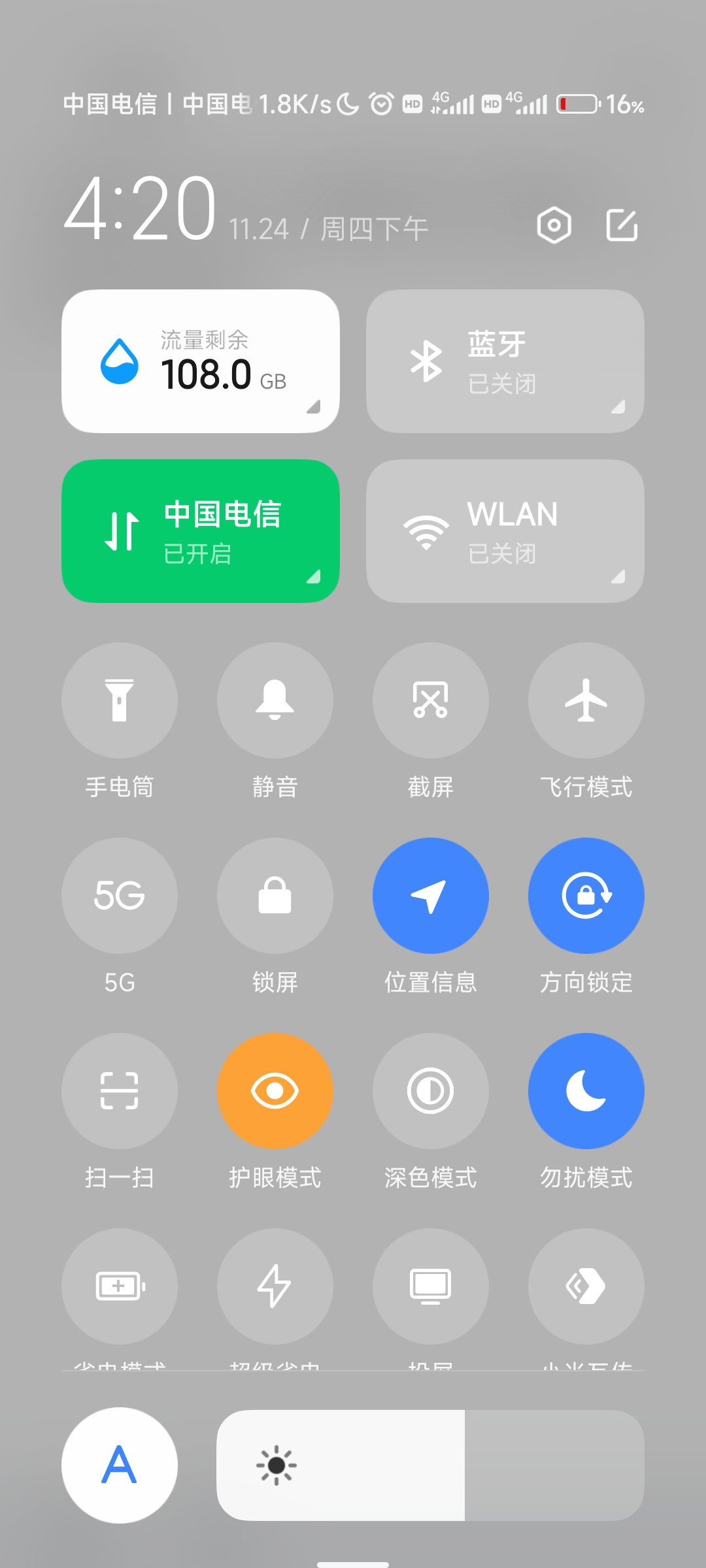Tap the brightness slider to adjust

(431, 1465)
